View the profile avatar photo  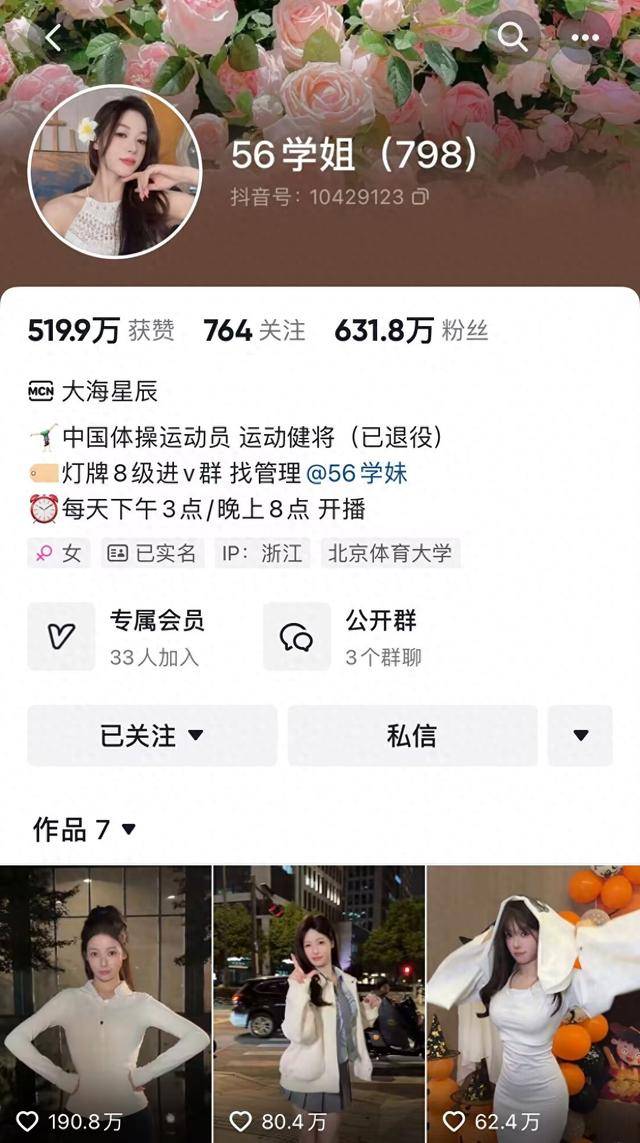115,171
